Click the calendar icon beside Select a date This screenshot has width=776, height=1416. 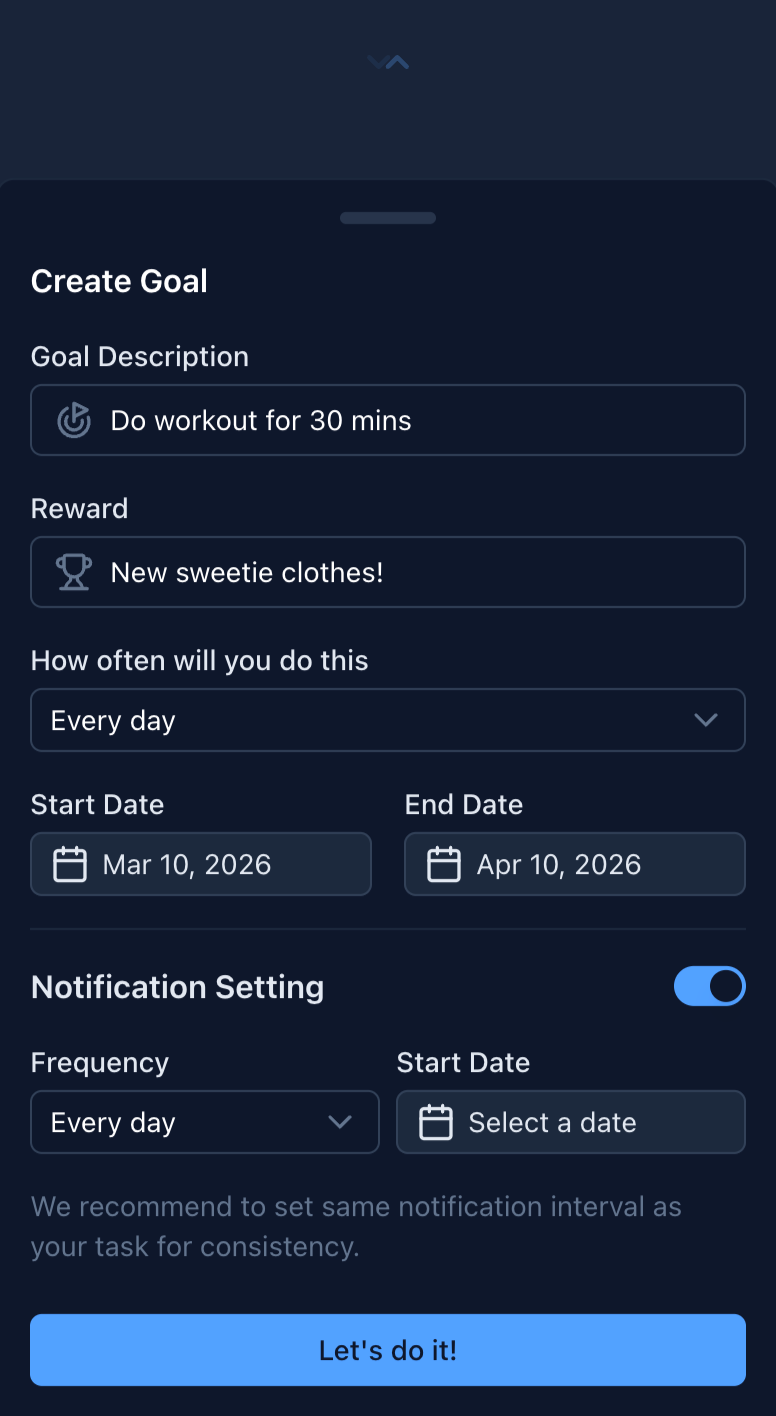(x=437, y=1121)
